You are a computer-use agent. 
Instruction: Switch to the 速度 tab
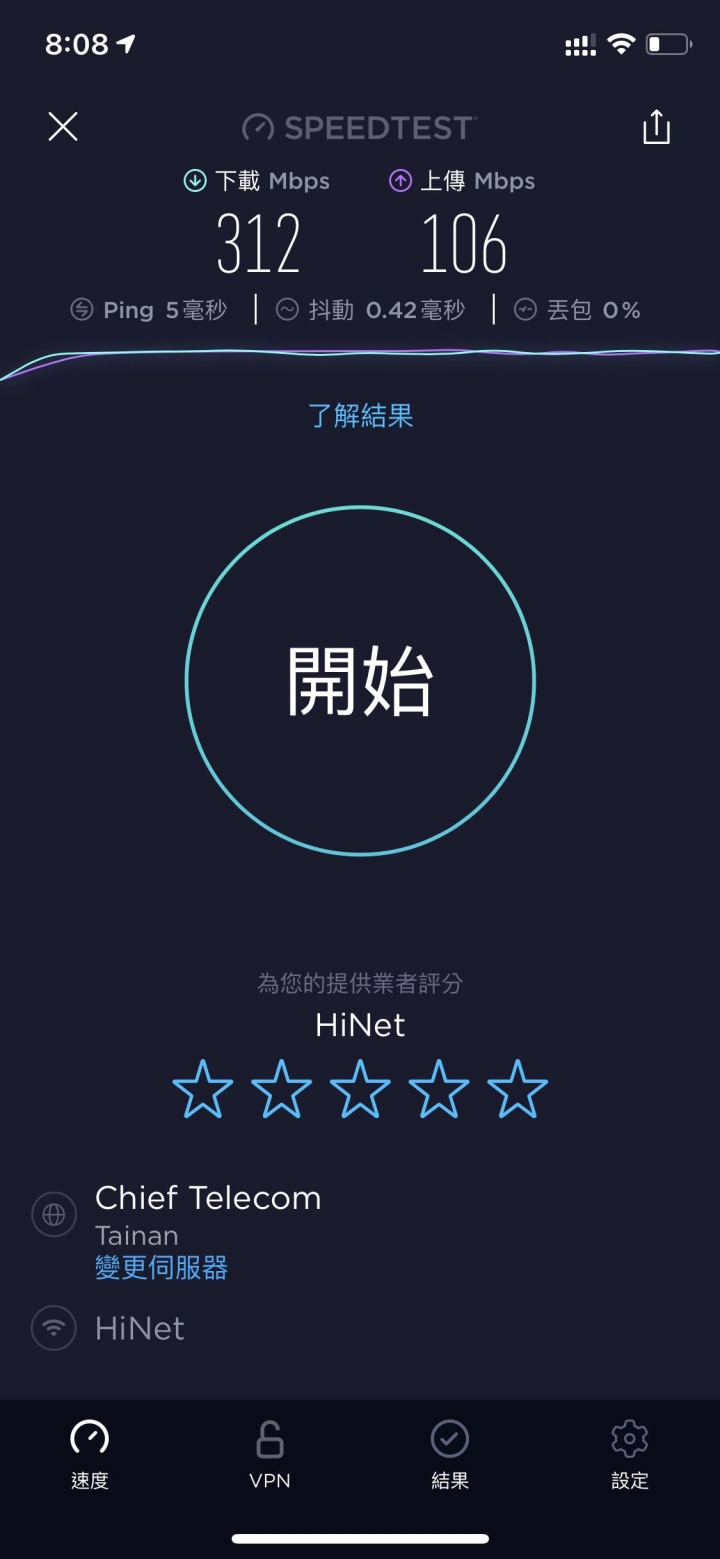click(90, 1454)
